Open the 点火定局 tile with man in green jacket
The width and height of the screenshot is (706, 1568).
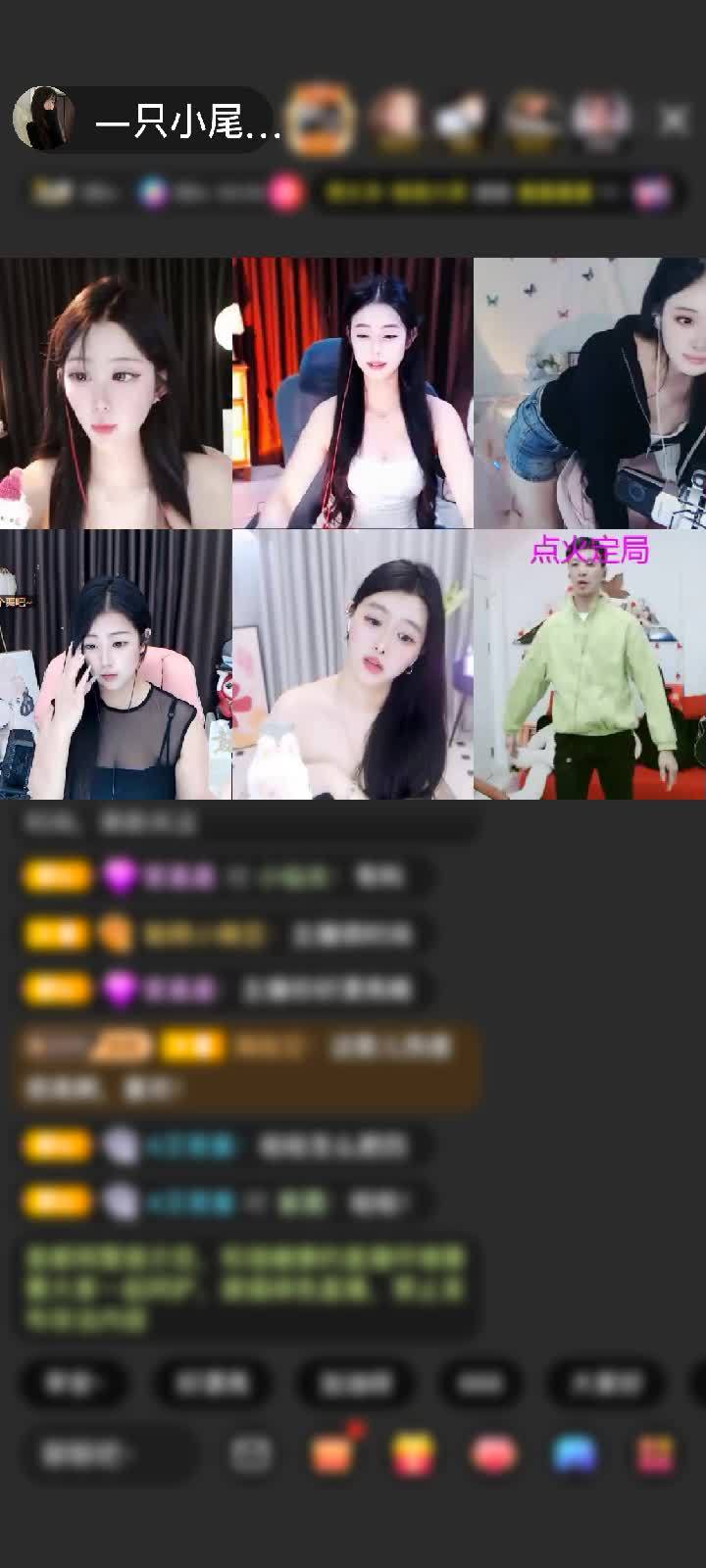(589, 665)
